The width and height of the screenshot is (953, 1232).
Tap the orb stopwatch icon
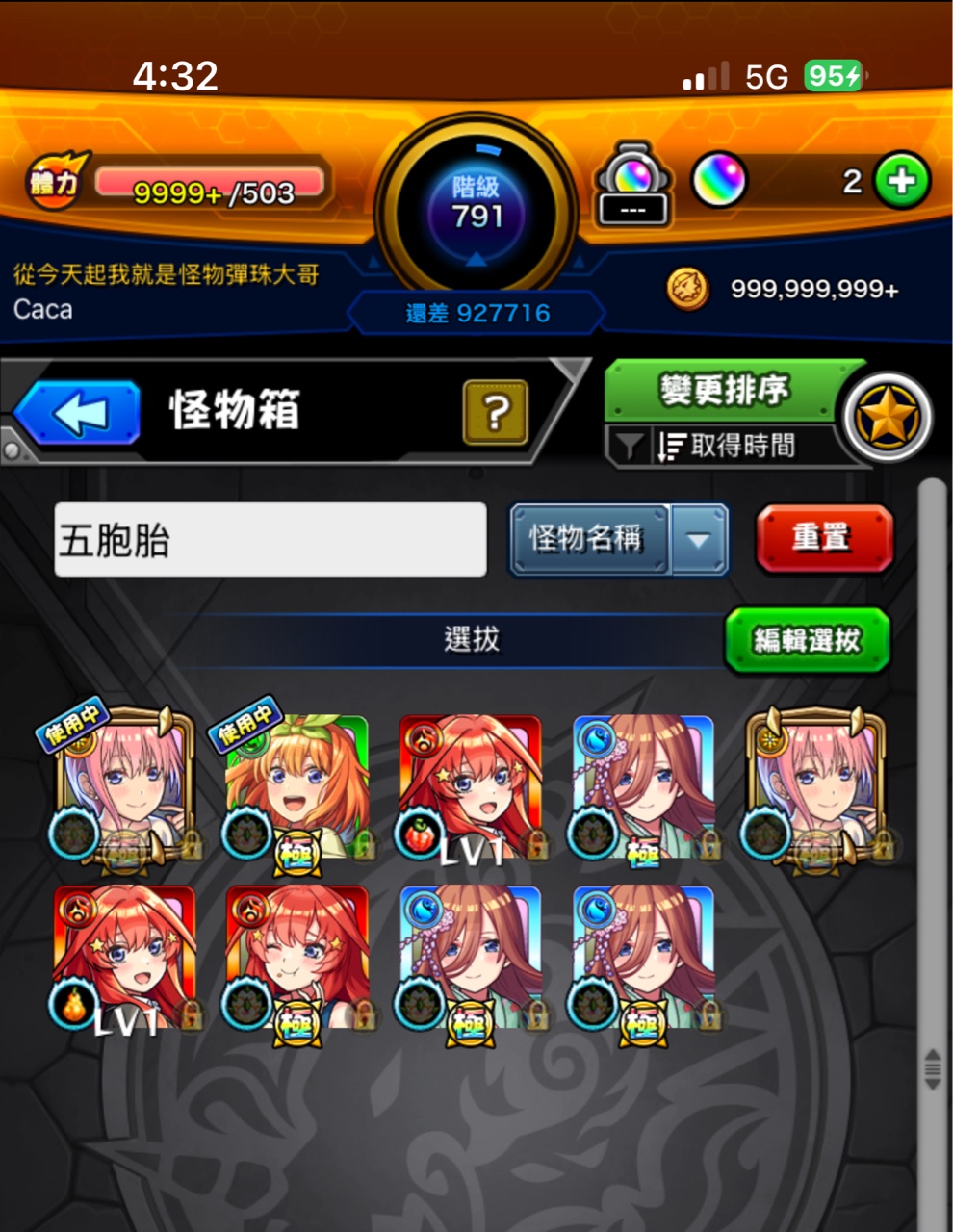click(631, 183)
